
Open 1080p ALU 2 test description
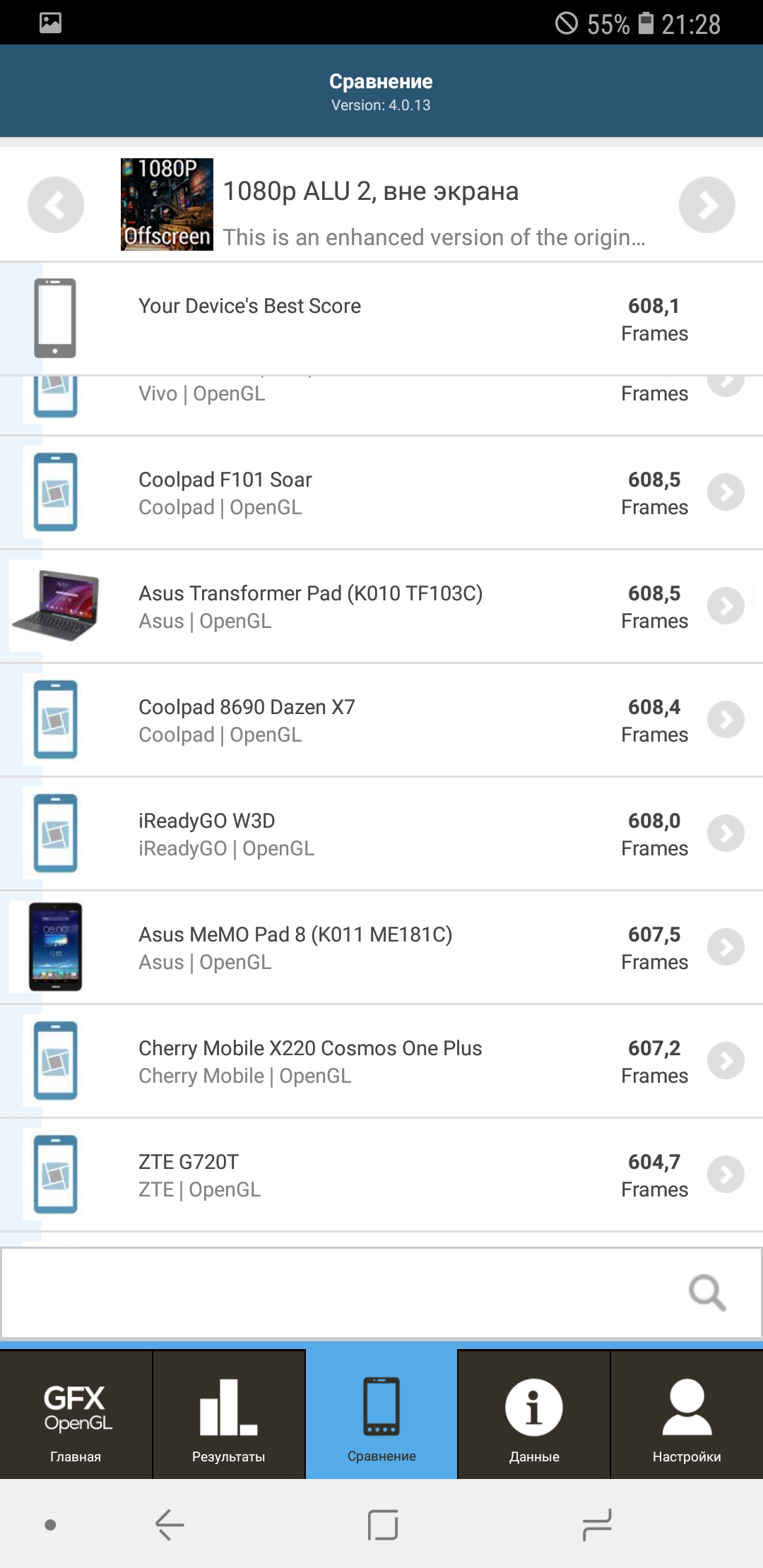coord(381,206)
